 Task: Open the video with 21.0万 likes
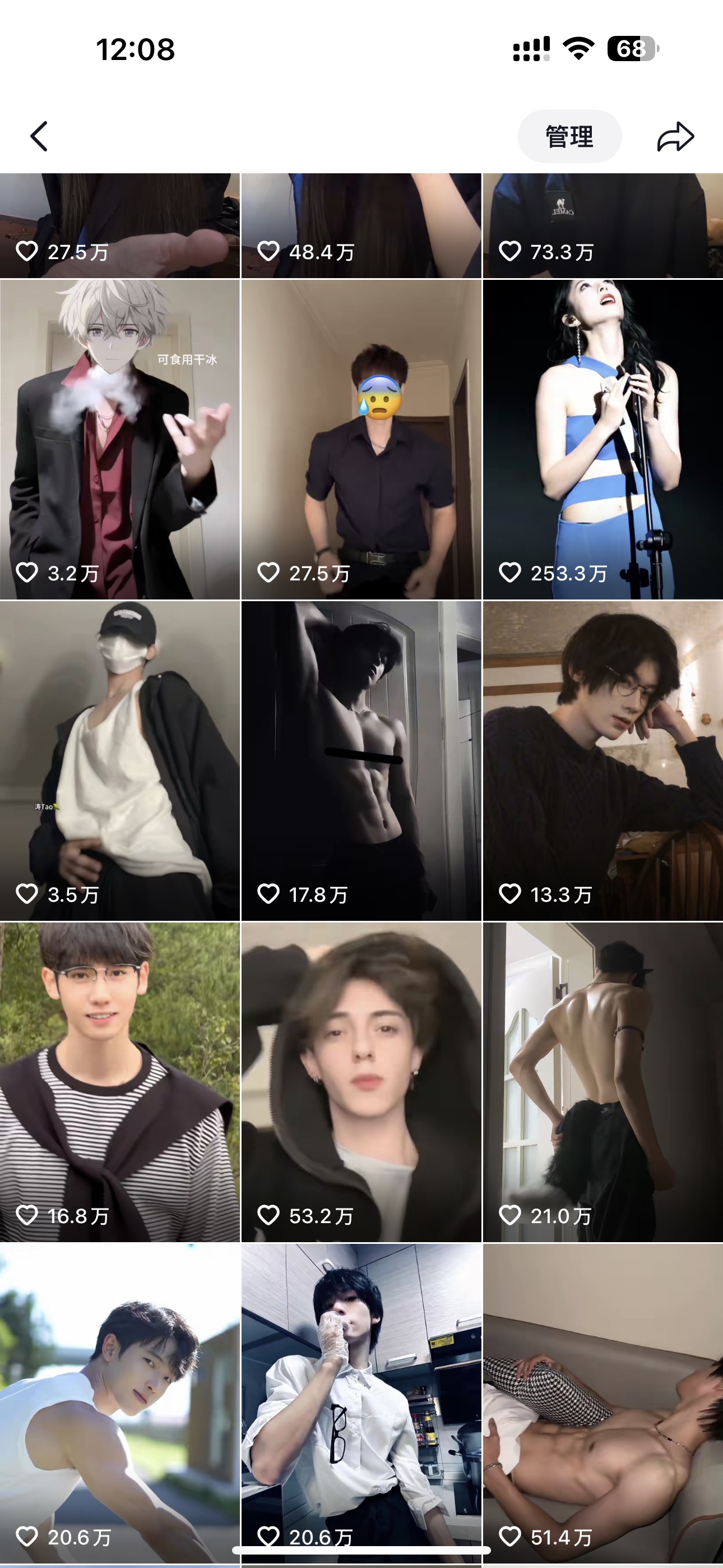[603, 1082]
